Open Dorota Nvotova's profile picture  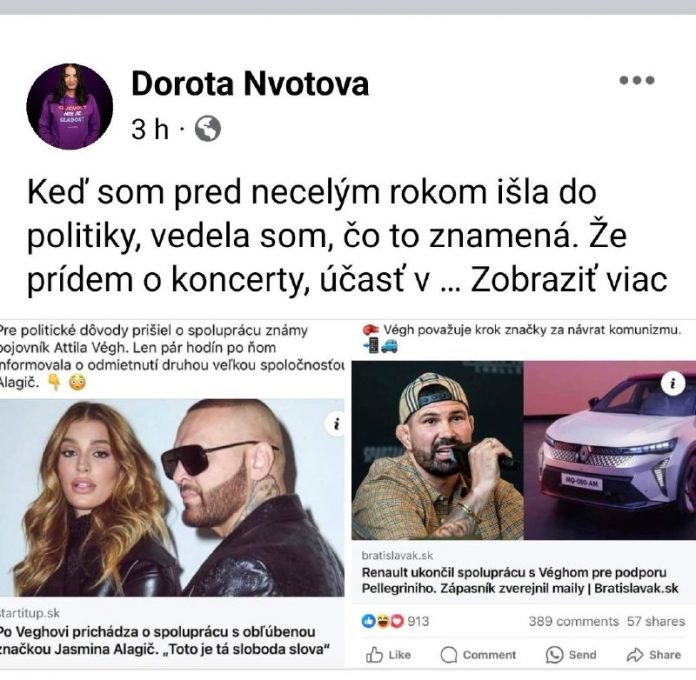(x=69, y=106)
